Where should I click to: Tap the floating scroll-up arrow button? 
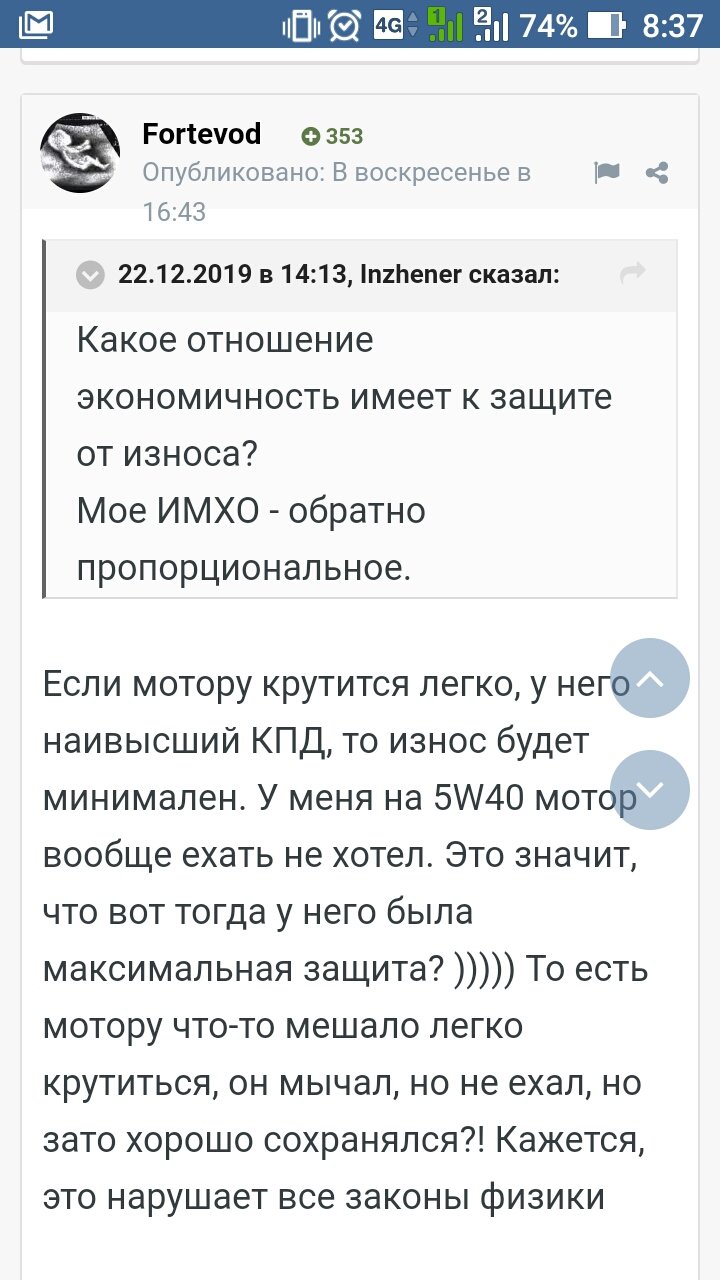[650, 679]
